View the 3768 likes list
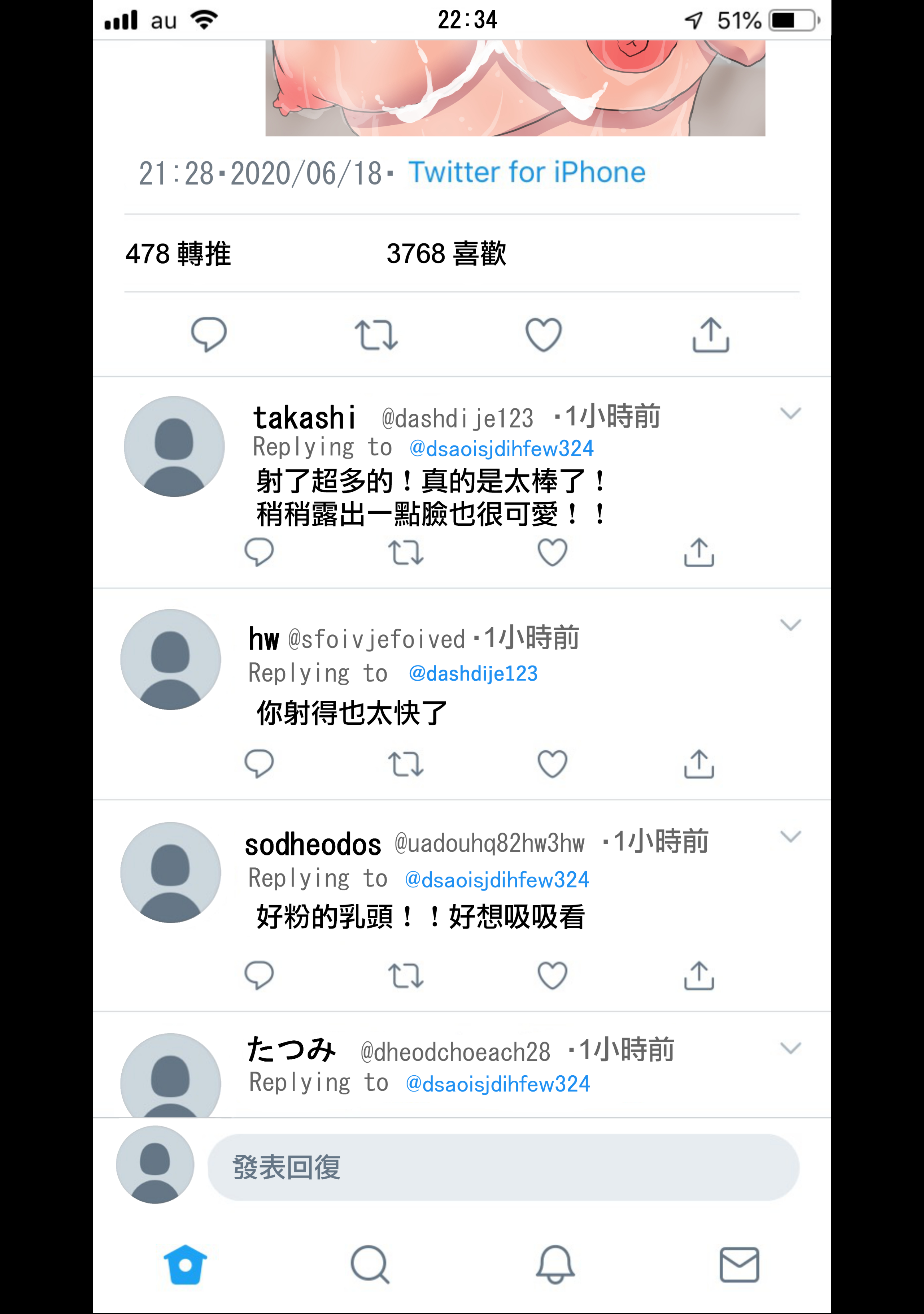 446,253
